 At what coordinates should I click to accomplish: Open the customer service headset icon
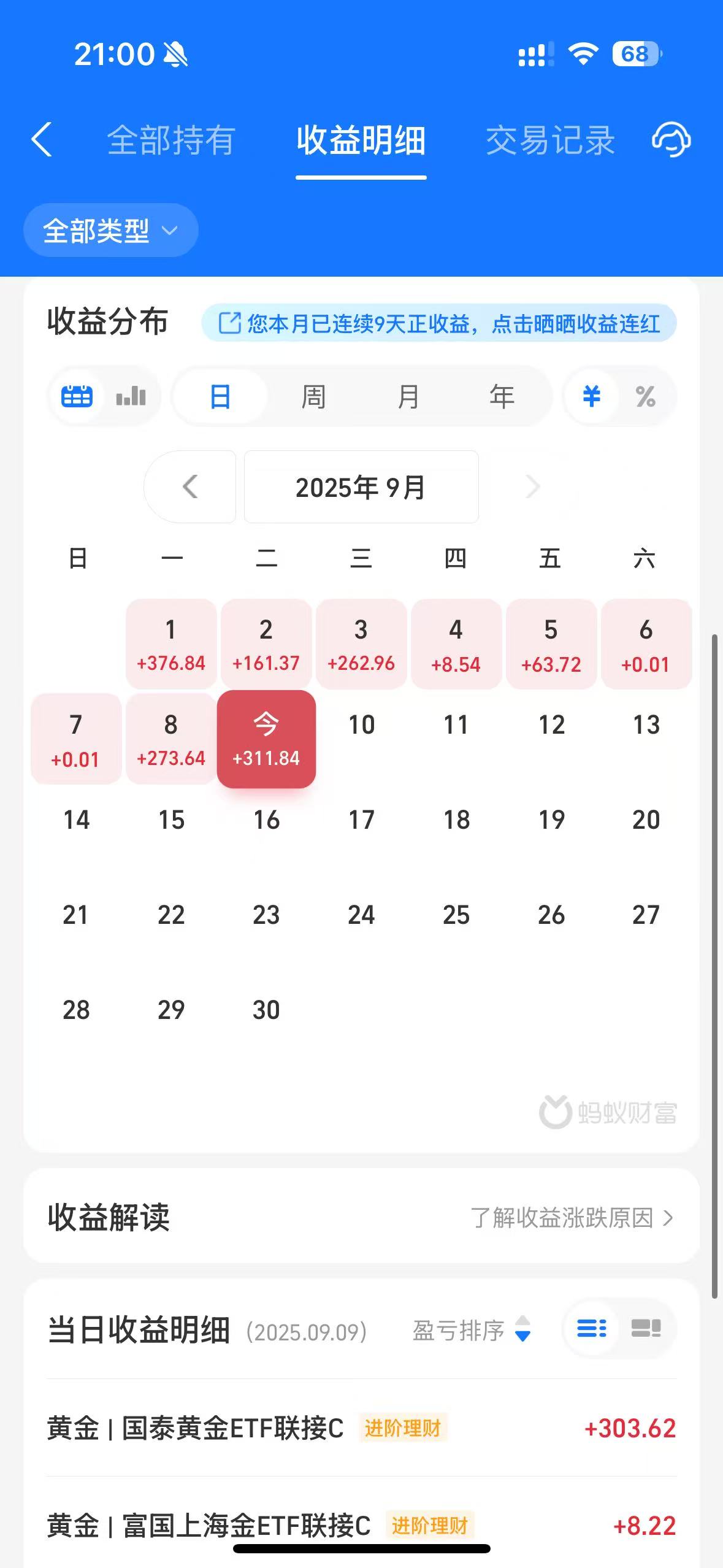(x=671, y=140)
